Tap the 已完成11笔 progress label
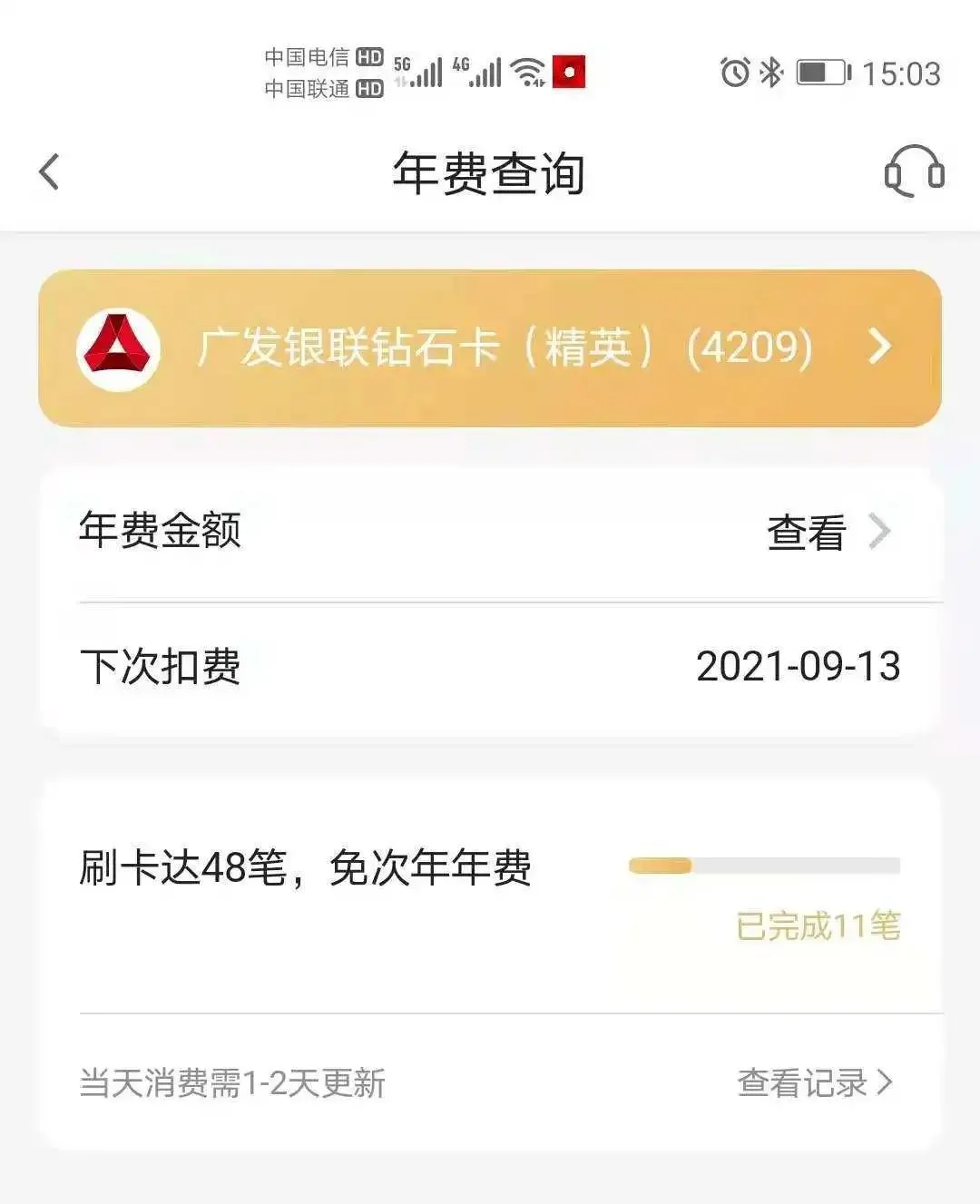 (819, 926)
